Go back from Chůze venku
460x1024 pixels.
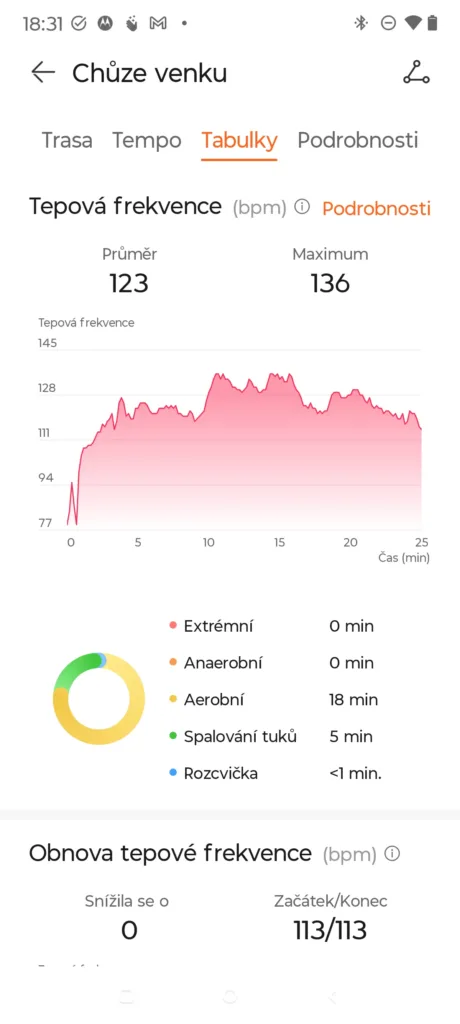43,72
